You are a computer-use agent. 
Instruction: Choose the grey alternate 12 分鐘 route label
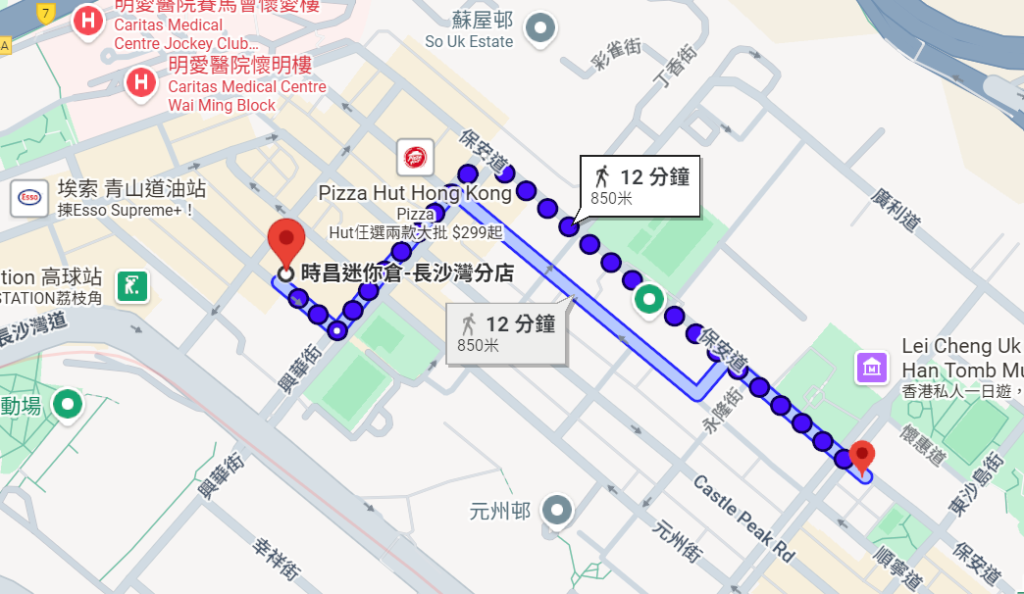[507, 333]
